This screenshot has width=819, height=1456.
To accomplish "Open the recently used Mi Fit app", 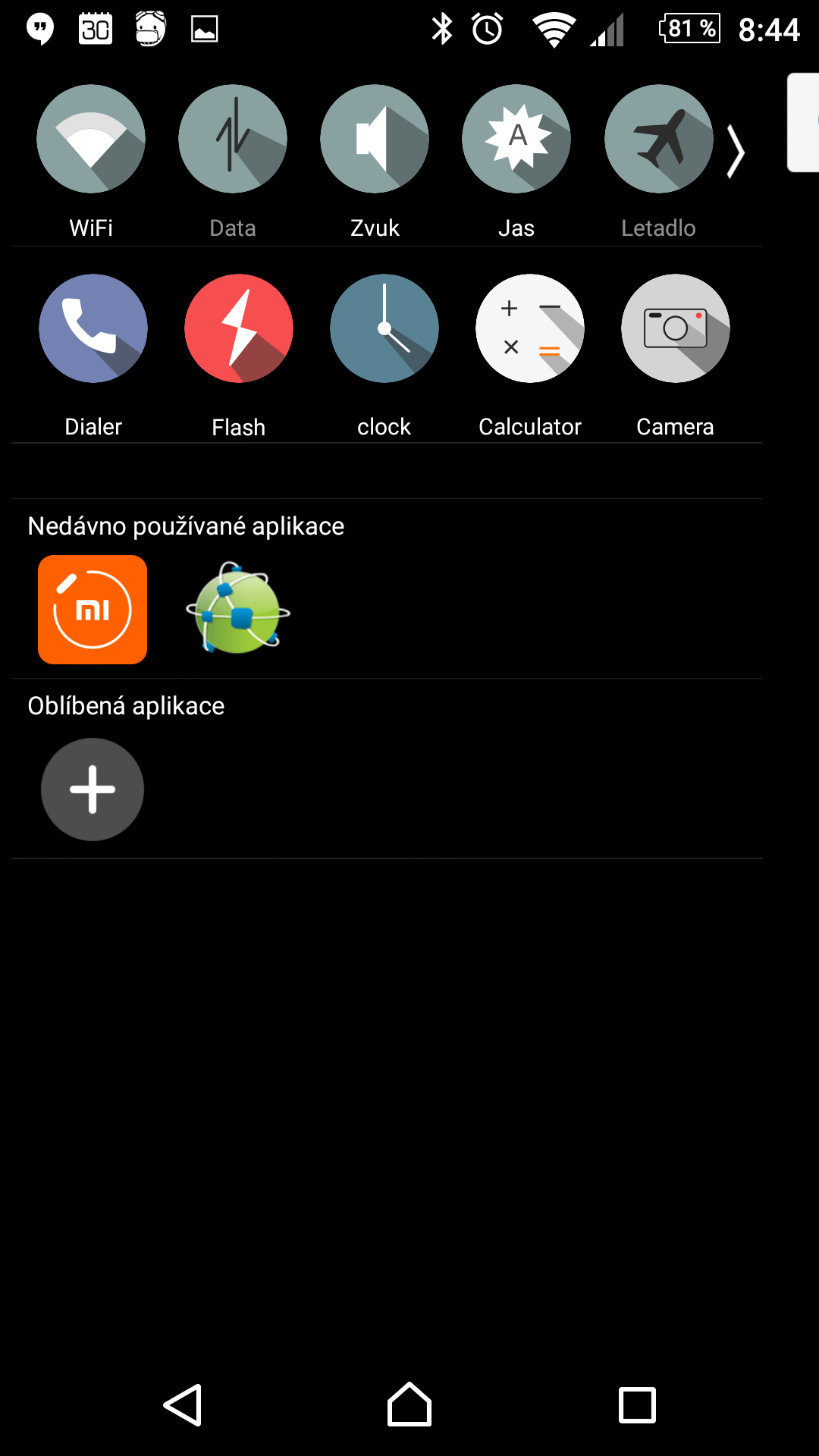I will point(93,610).
